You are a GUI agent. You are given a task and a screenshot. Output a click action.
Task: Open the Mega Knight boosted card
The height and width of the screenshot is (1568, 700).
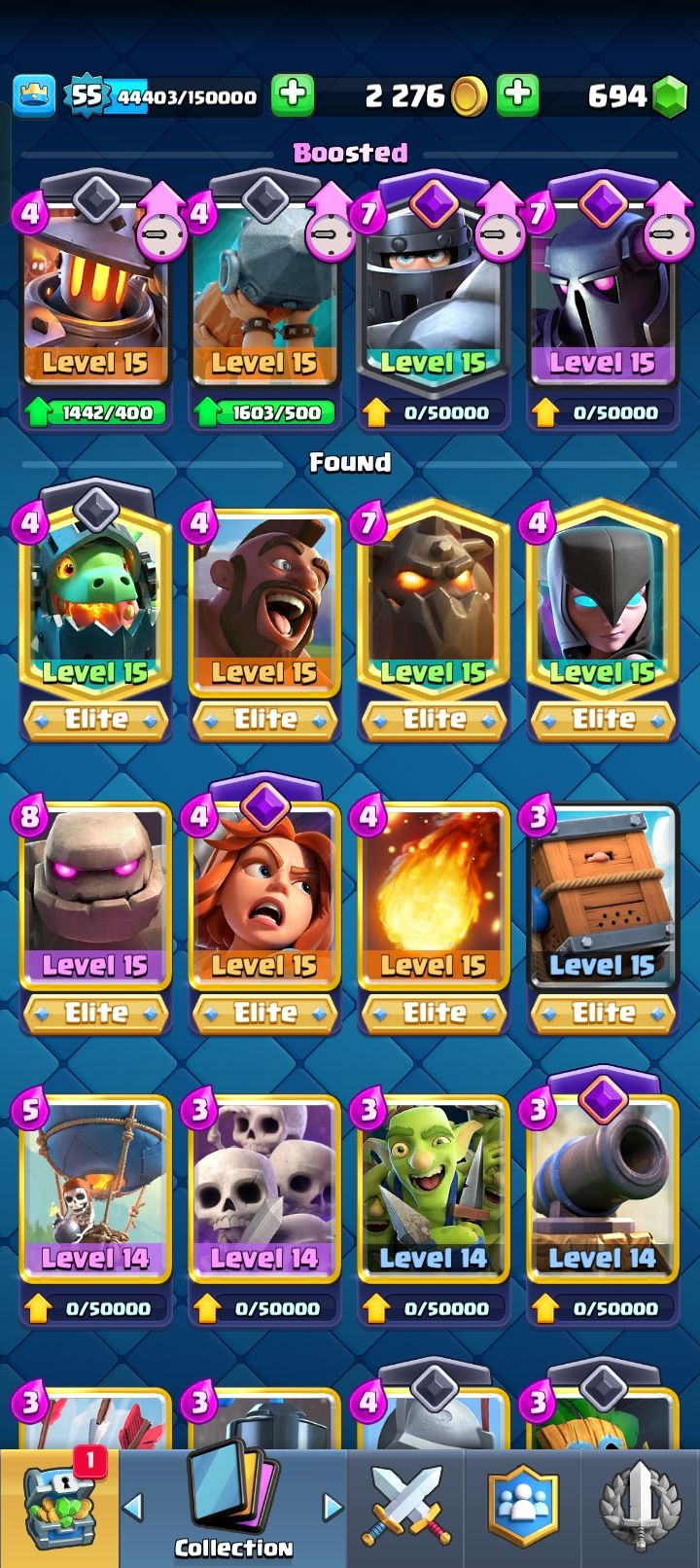click(x=433, y=302)
